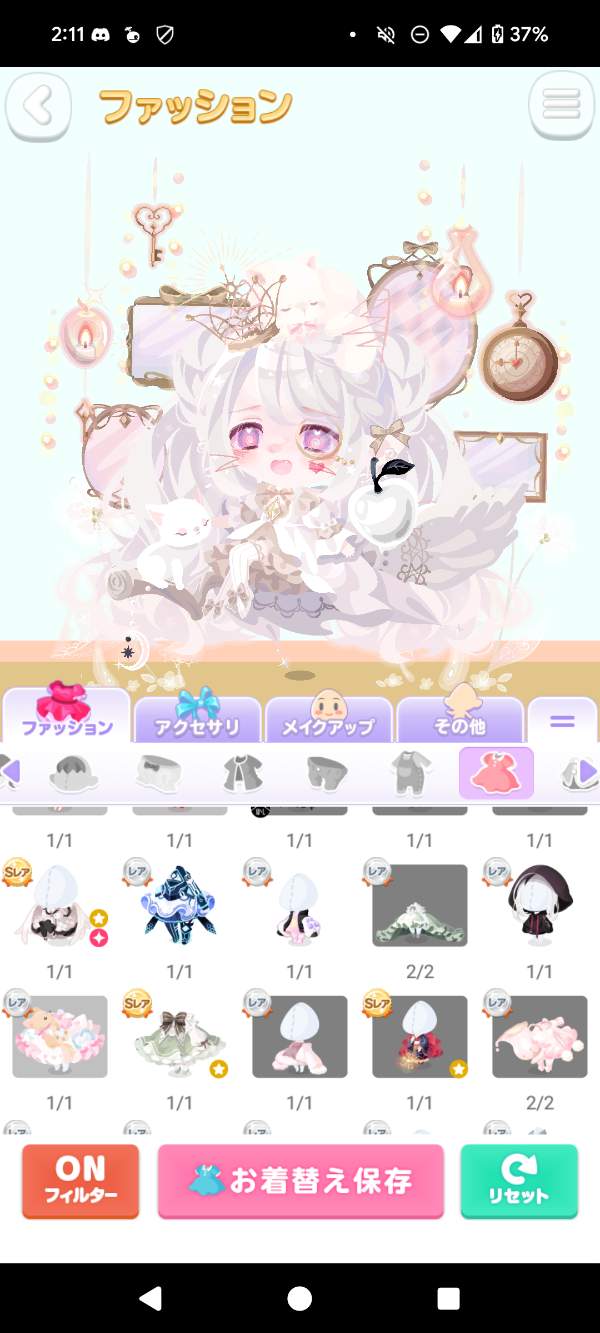Tap the right arrow of the category strip
This screenshot has height=1333, width=600.
(x=587, y=772)
